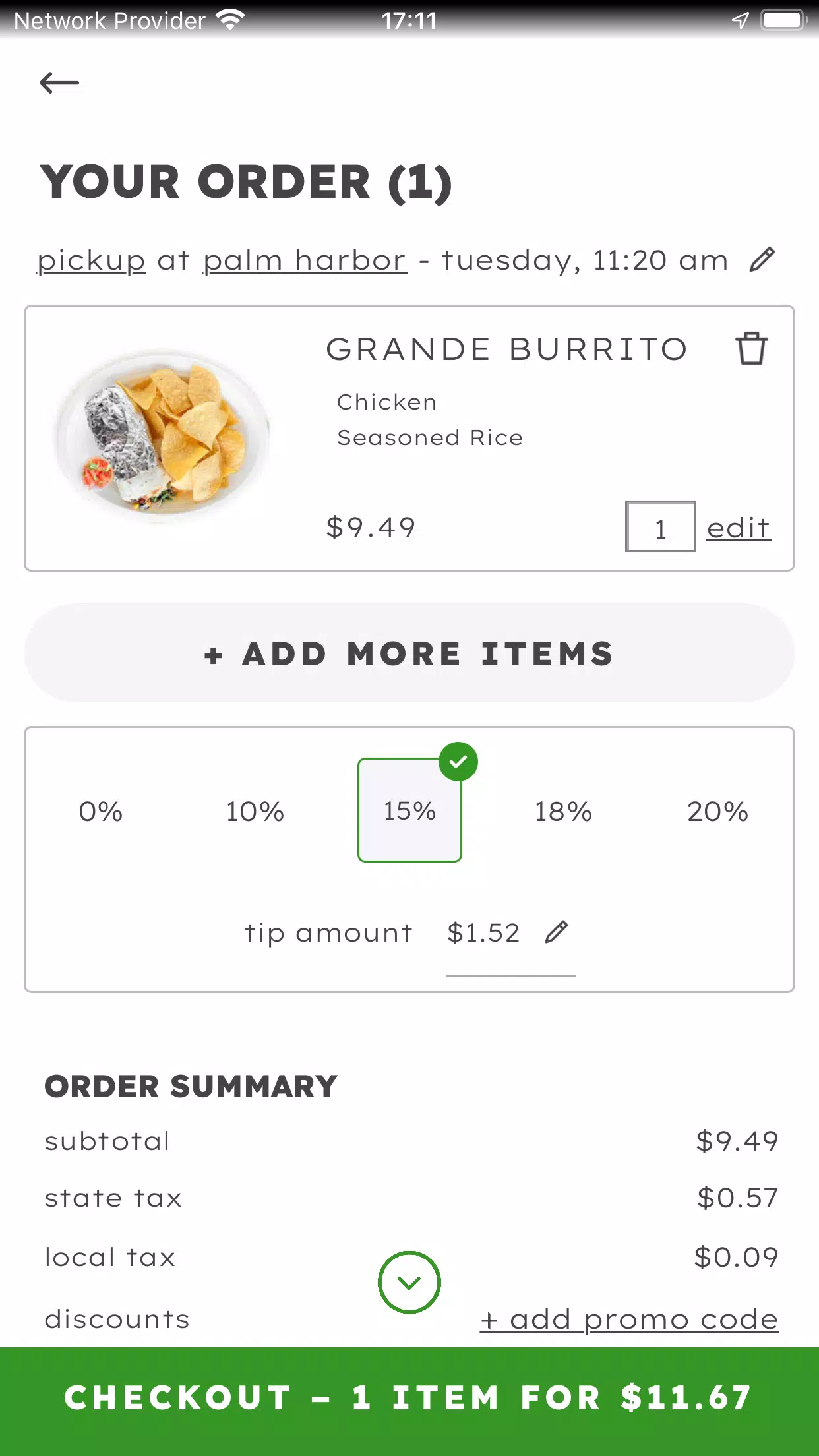This screenshot has height=1456, width=819.
Task: Pick the 18% tip option
Action: click(563, 811)
